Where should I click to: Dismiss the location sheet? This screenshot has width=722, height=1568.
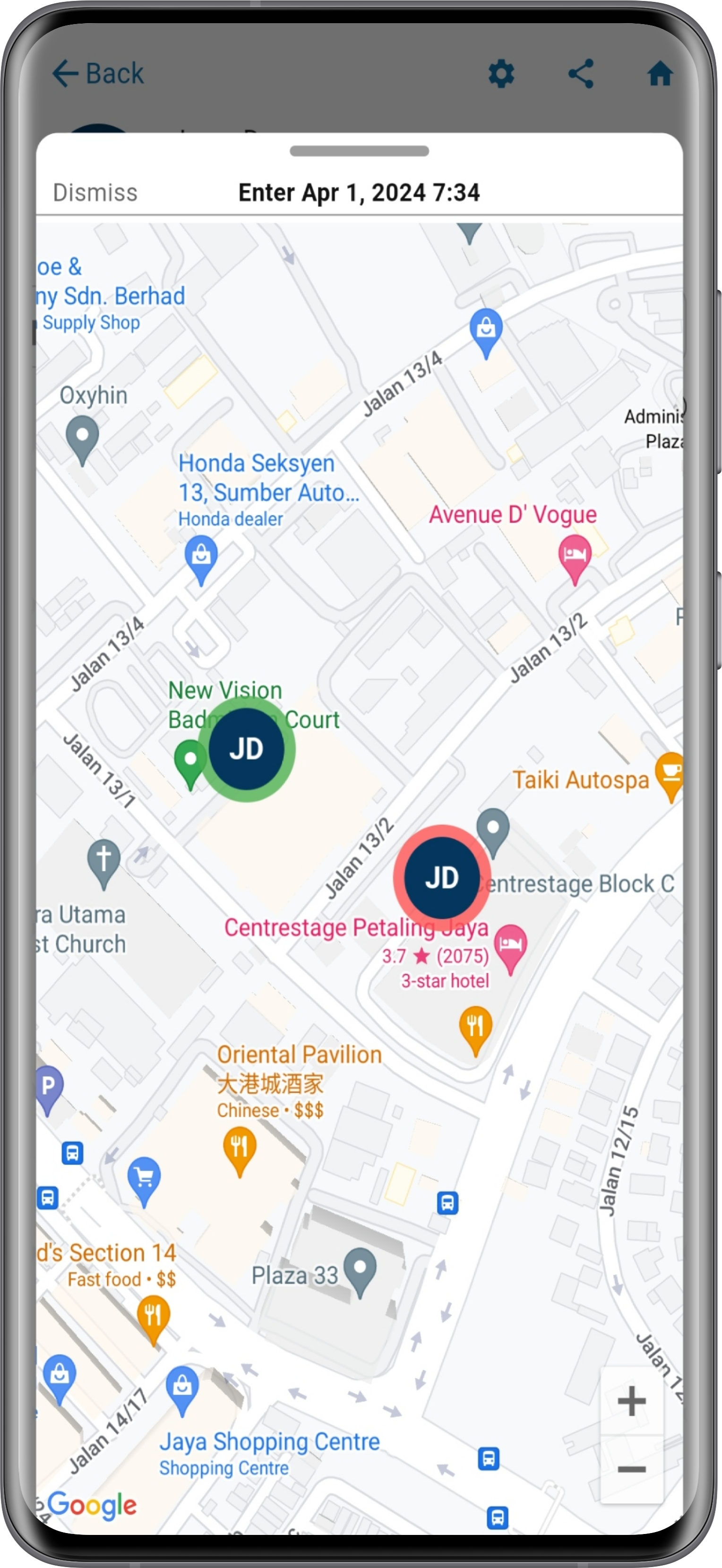point(95,192)
